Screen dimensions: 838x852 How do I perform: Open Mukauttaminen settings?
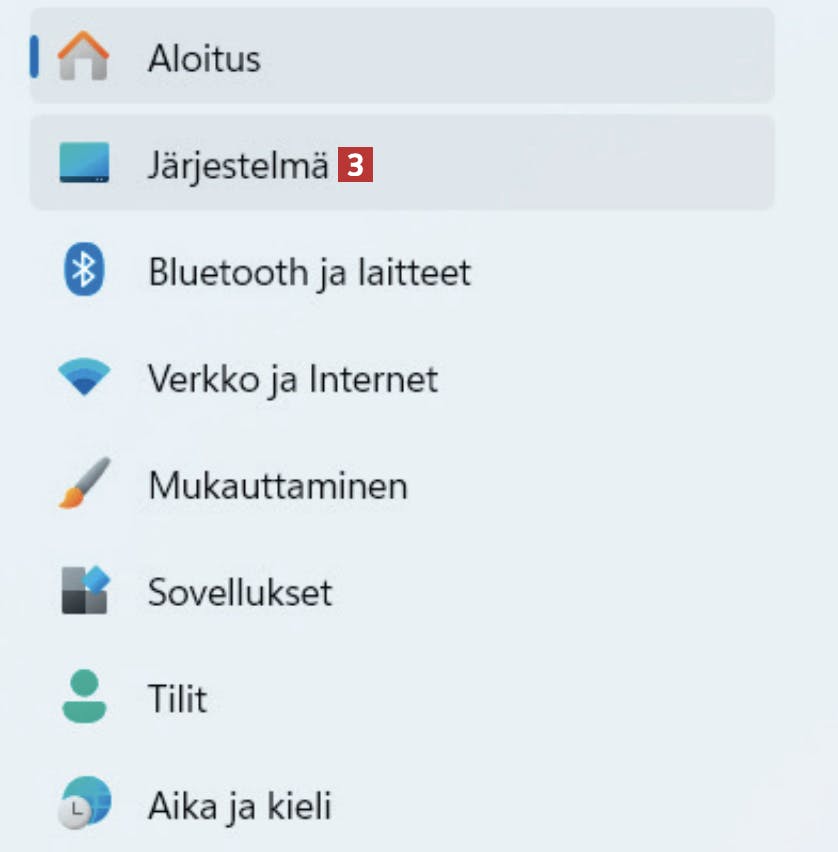277,486
